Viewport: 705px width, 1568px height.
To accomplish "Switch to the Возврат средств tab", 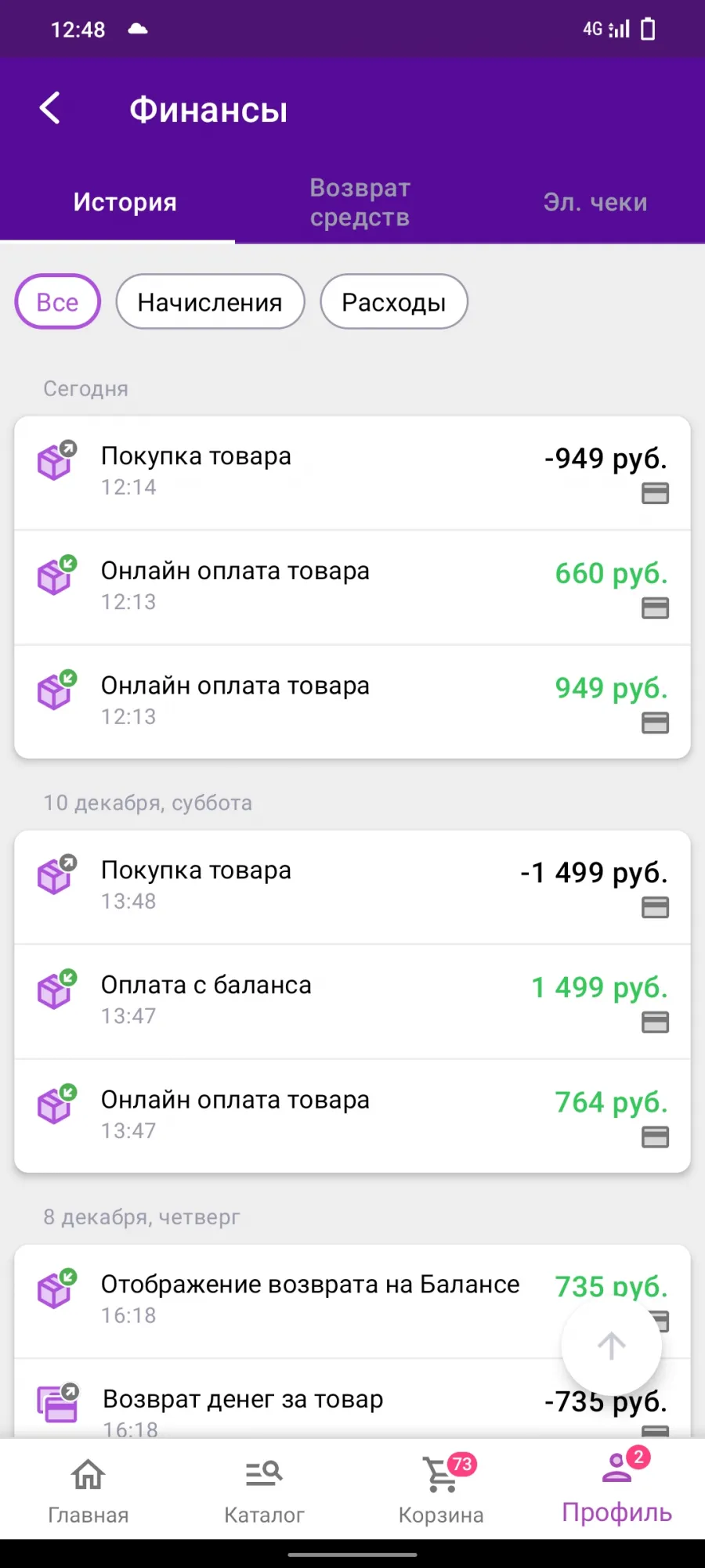I will point(360,203).
